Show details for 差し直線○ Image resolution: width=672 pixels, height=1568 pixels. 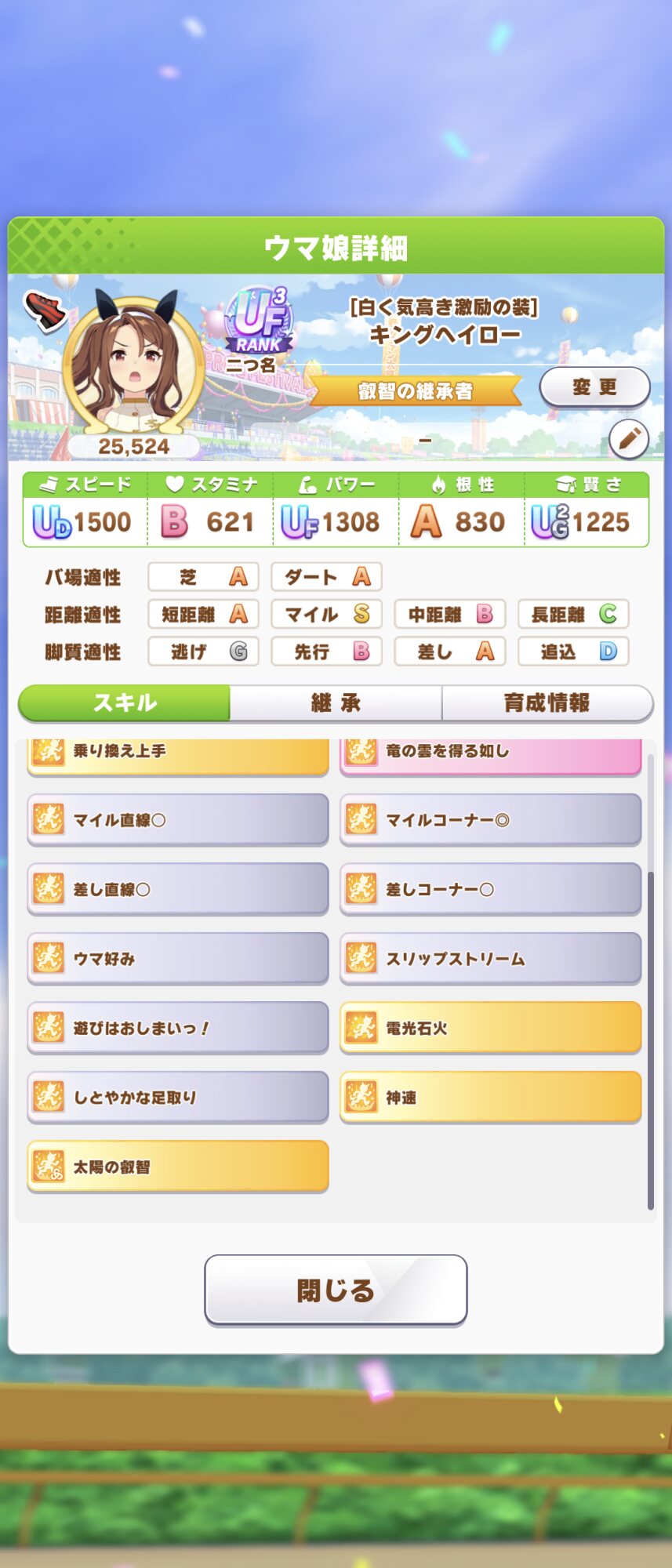[177, 889]
